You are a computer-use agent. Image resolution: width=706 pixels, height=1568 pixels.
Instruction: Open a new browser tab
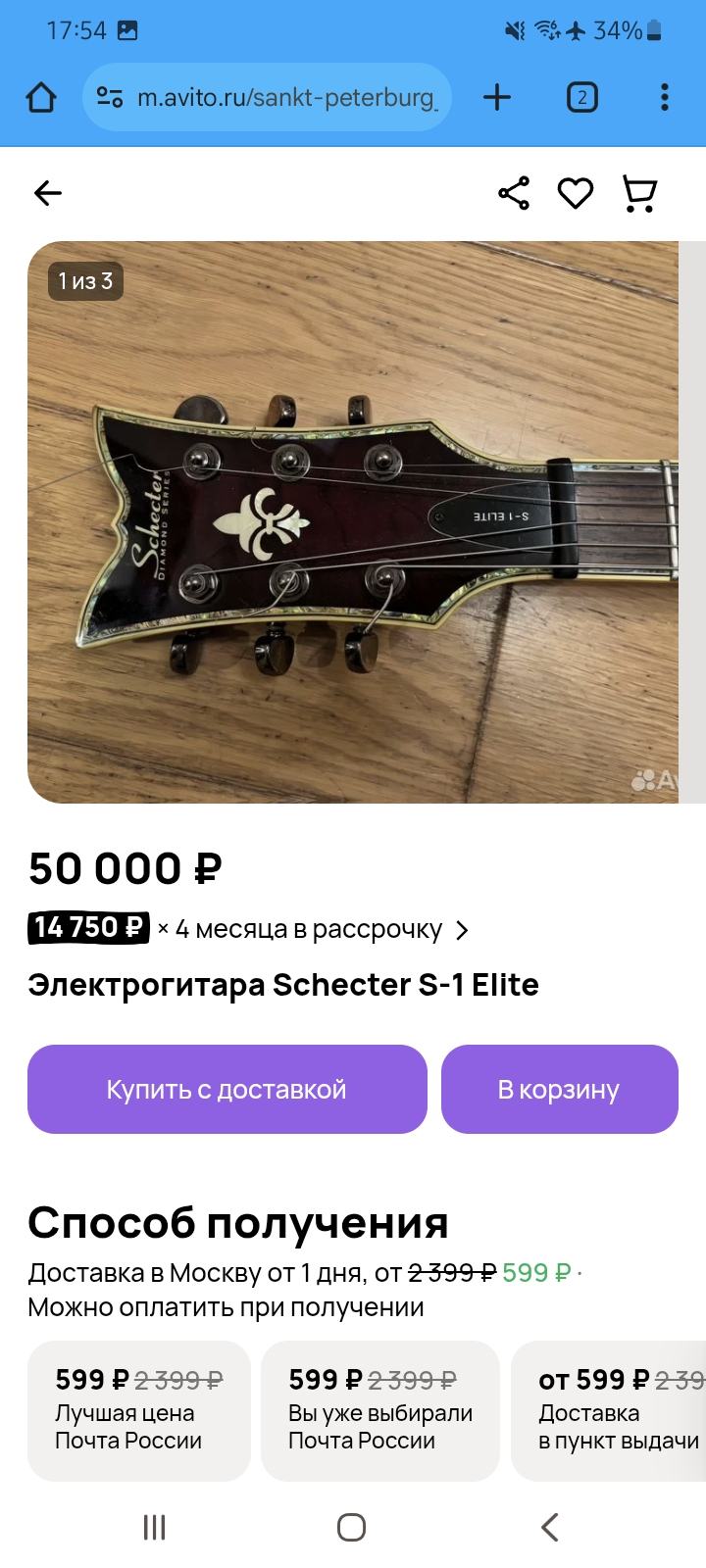click(x=497, y=97)
